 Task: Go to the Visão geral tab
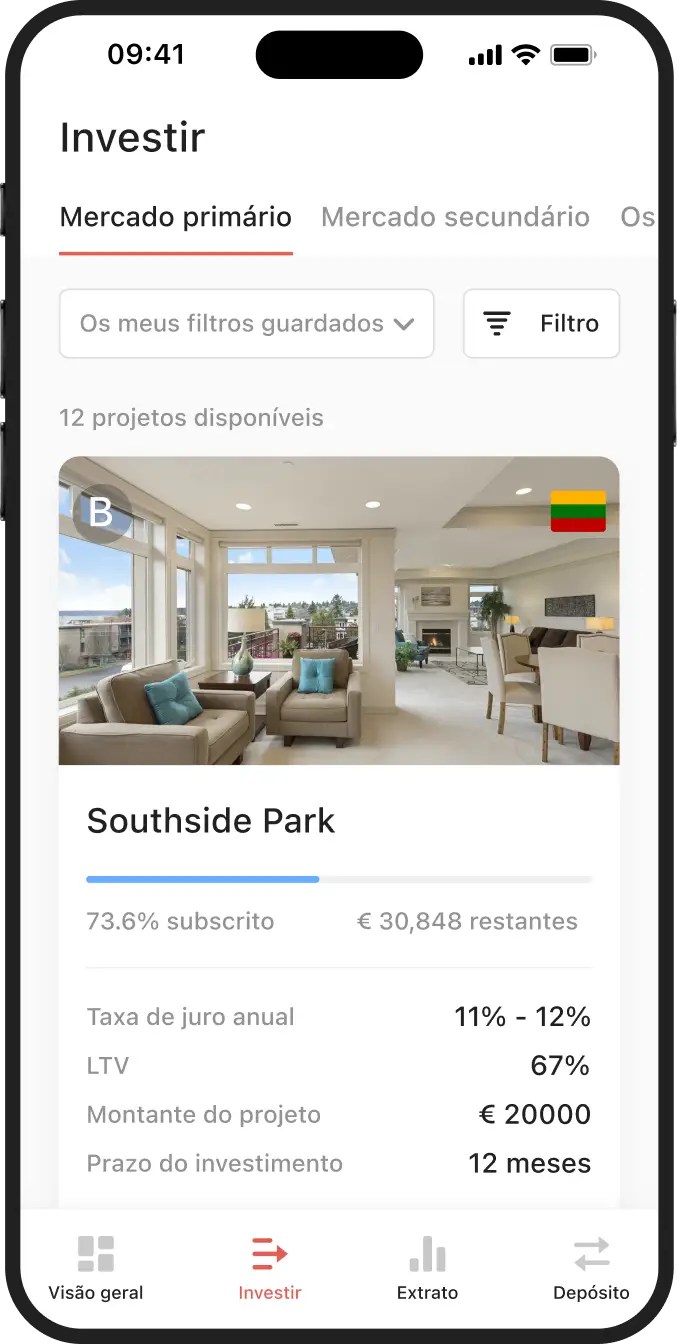click(96, 1268)
